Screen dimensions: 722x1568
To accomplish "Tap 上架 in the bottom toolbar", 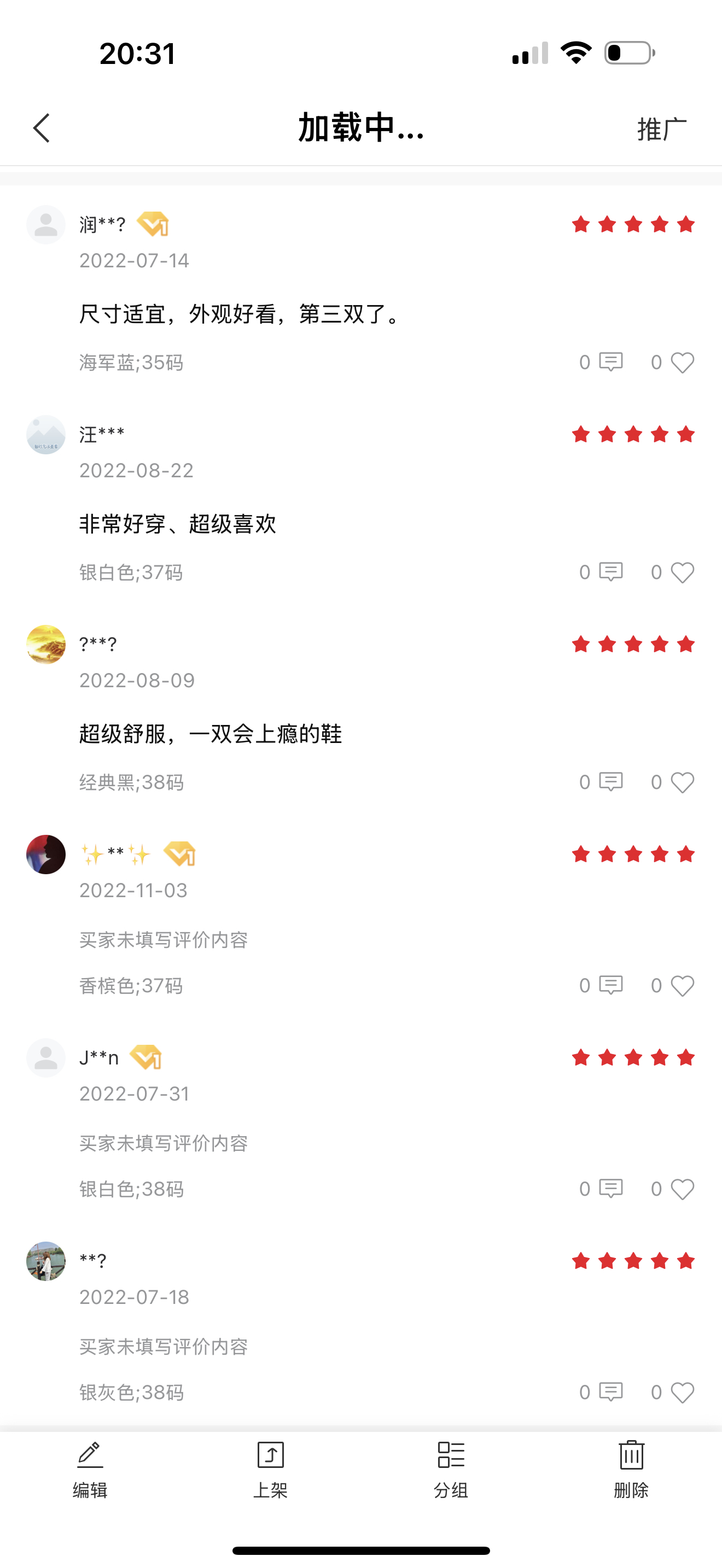I will pyautogui.click(x=270, y=1470).
